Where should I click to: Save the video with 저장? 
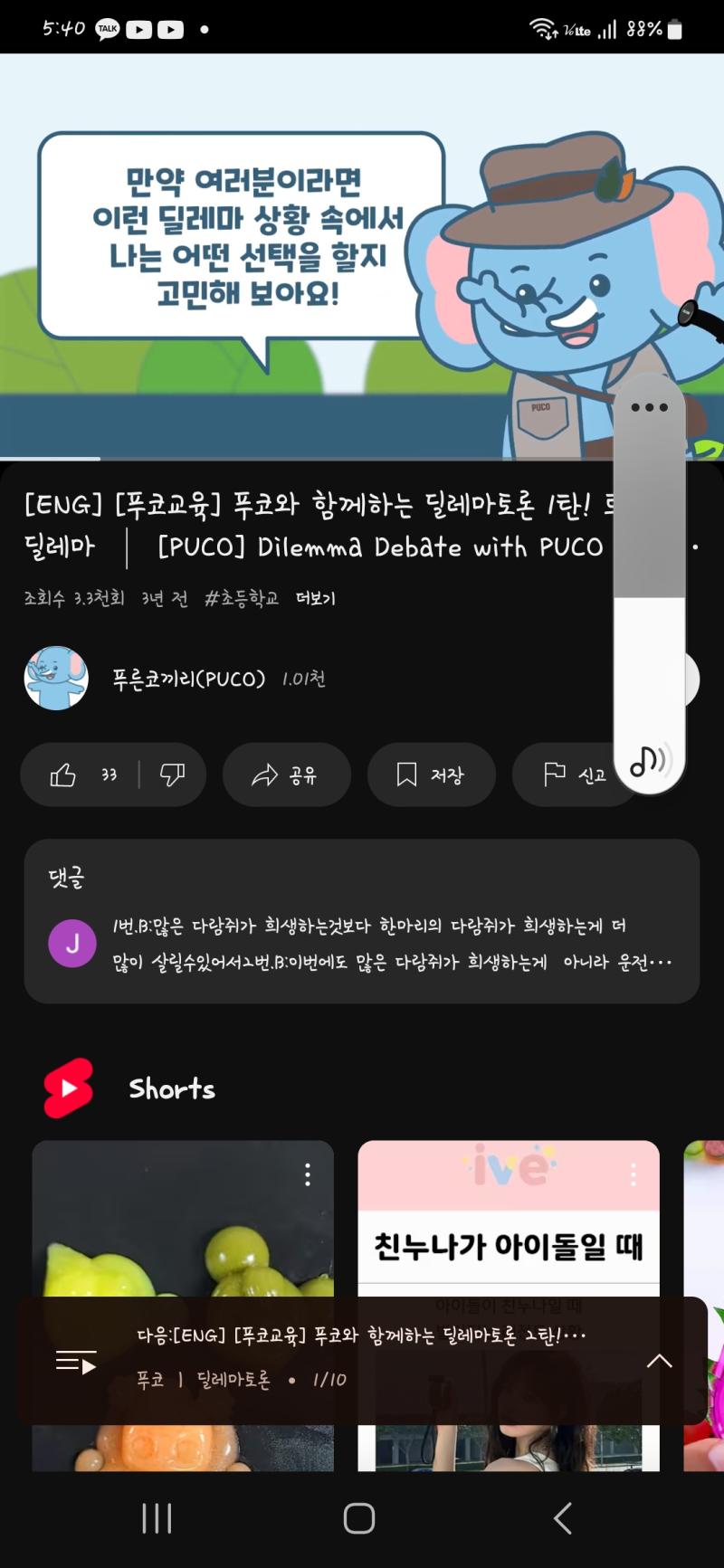tap(431, 774)
